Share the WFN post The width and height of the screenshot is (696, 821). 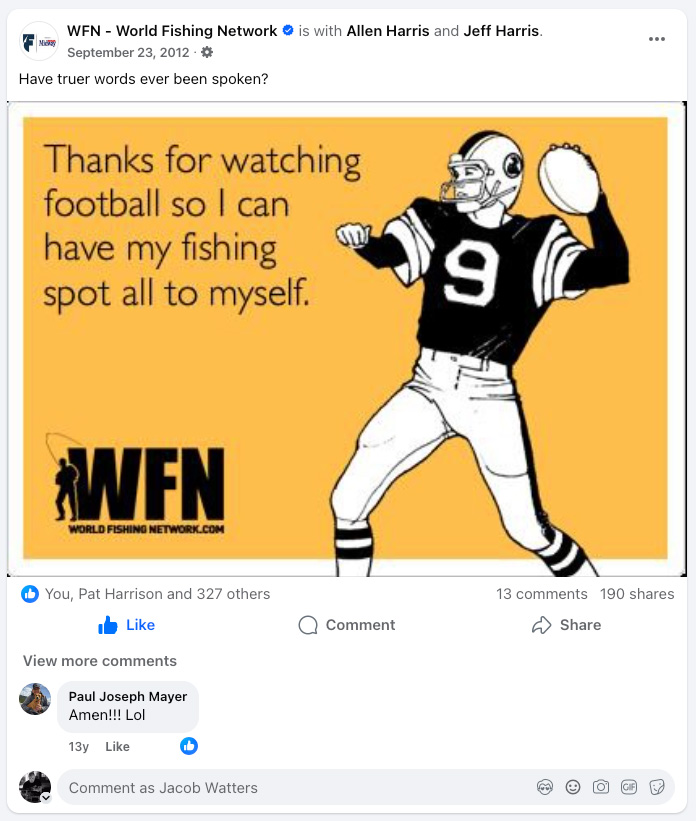click(x=566, y=625)
